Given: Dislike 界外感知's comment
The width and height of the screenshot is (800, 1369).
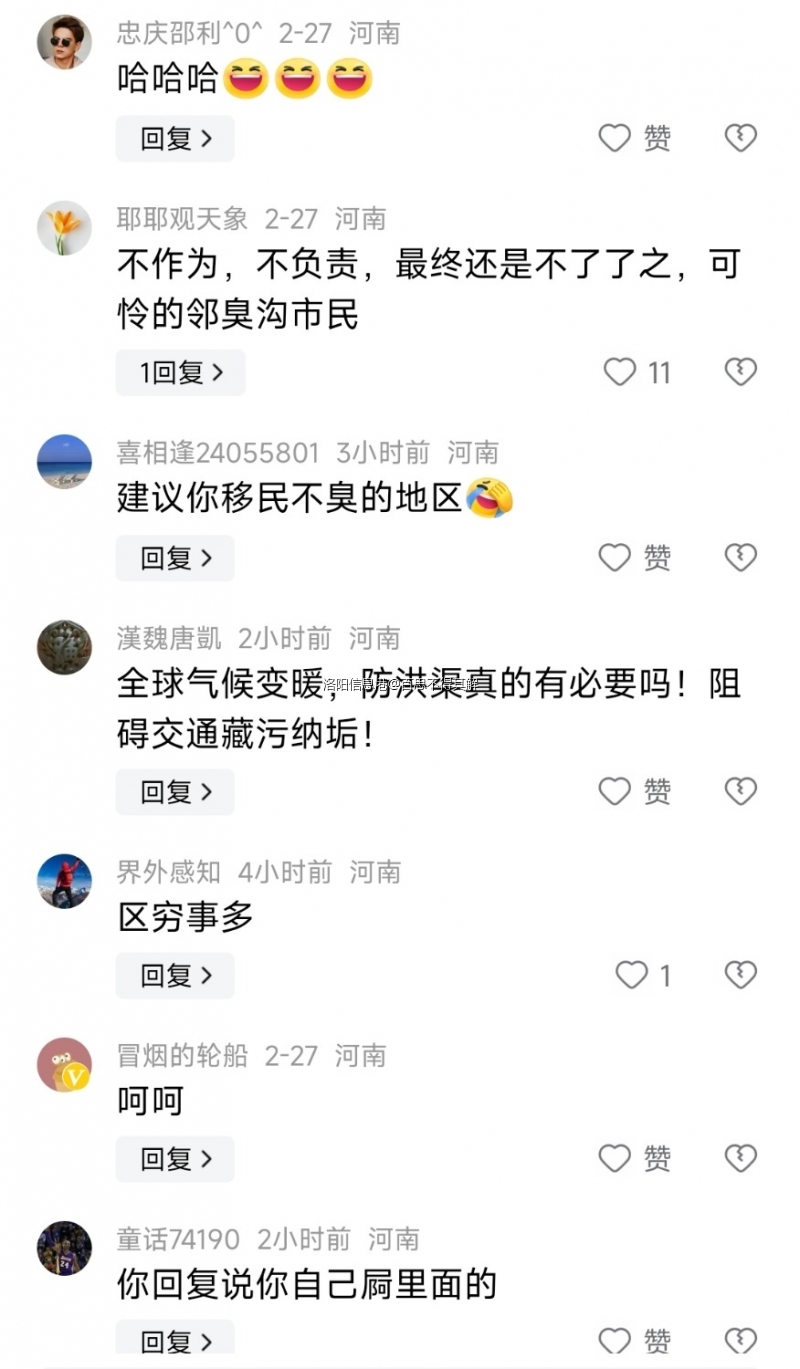Looking at the screenshot, I should click(740, 974).
